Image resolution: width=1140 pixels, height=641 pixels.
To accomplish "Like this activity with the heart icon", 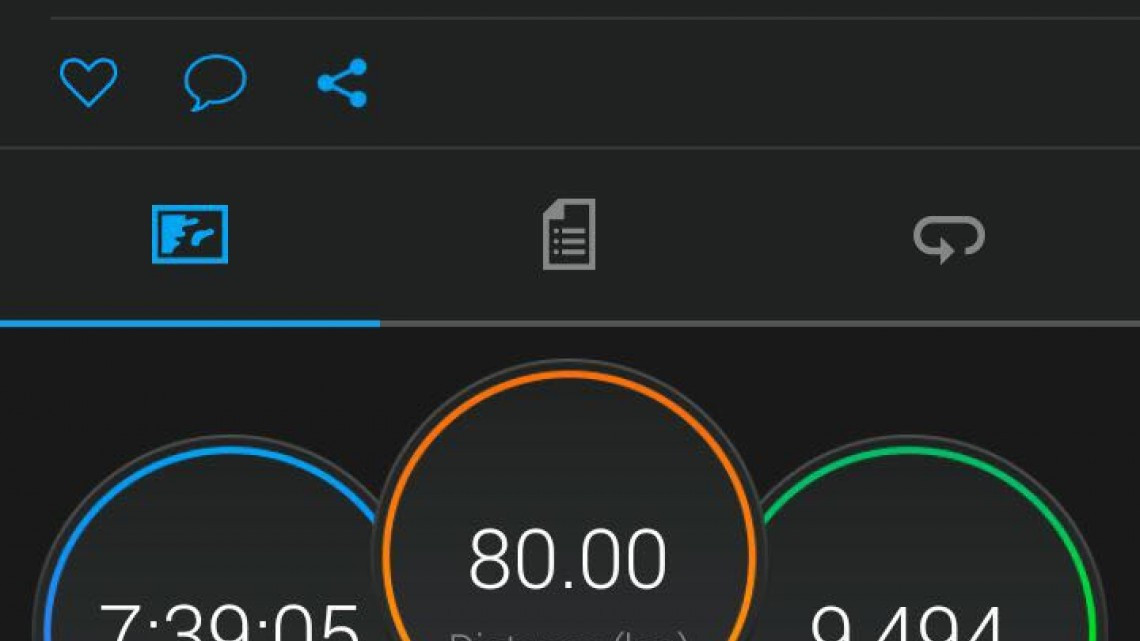I will coord(88,82).
